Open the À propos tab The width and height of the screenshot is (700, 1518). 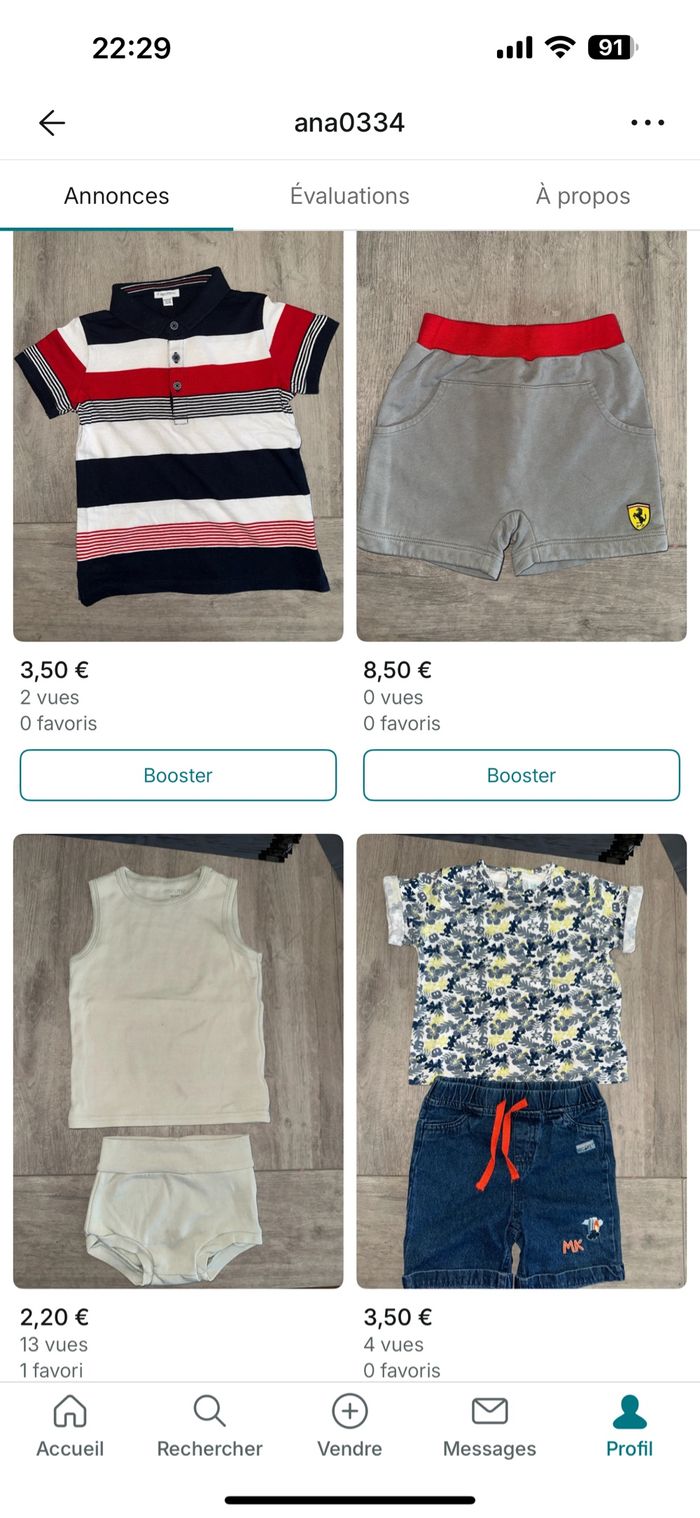pos(583,196)
